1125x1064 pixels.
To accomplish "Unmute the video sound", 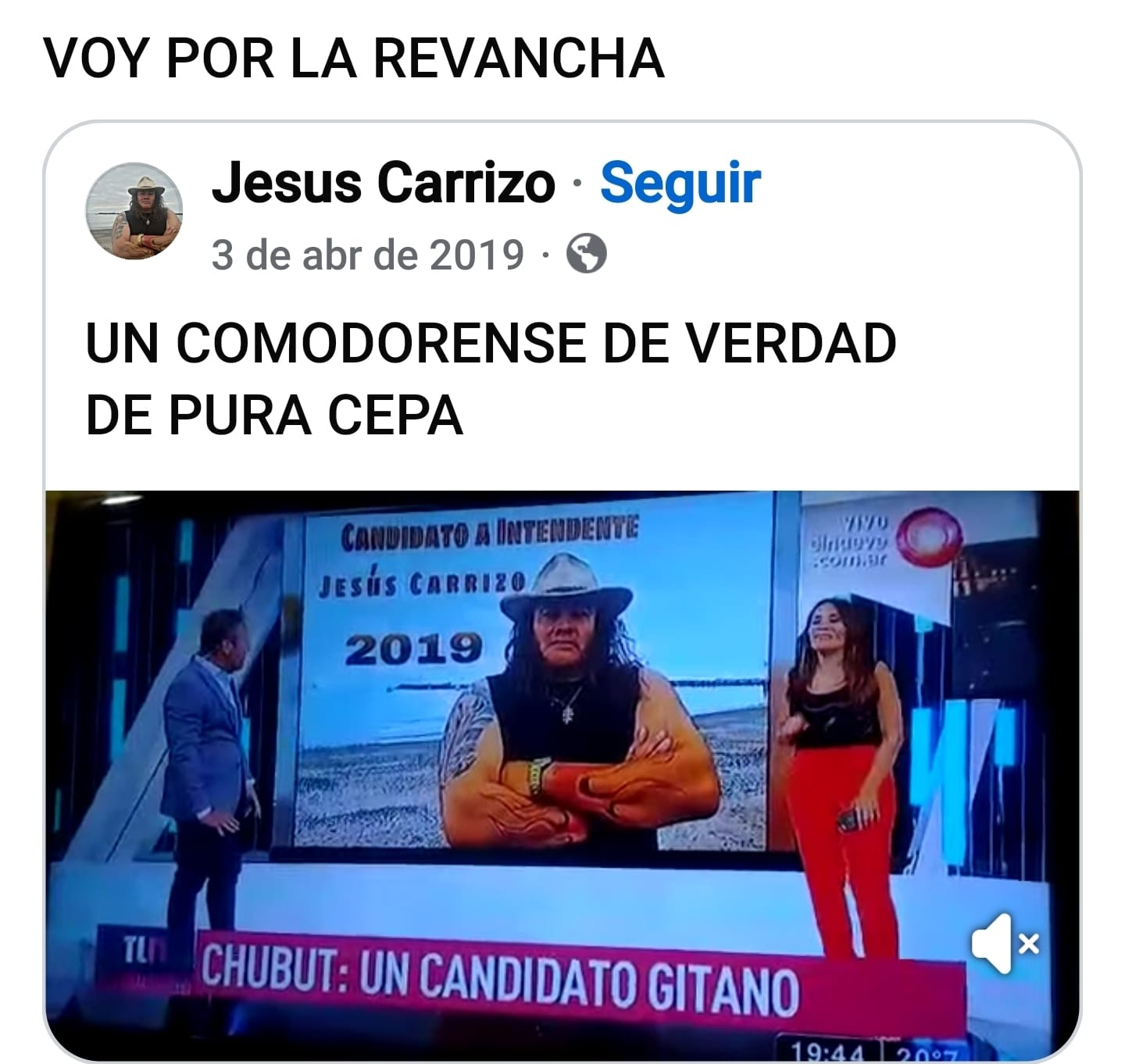I will (1004, 944).
